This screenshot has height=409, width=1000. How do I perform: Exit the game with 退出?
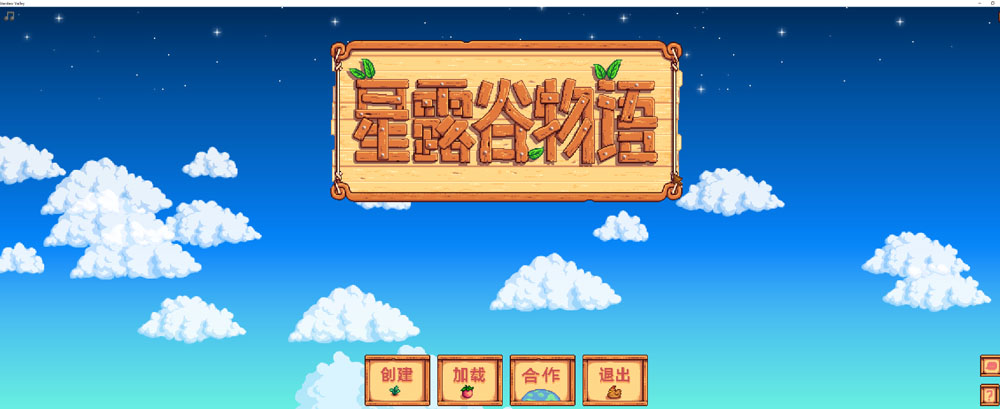[615, 380]
